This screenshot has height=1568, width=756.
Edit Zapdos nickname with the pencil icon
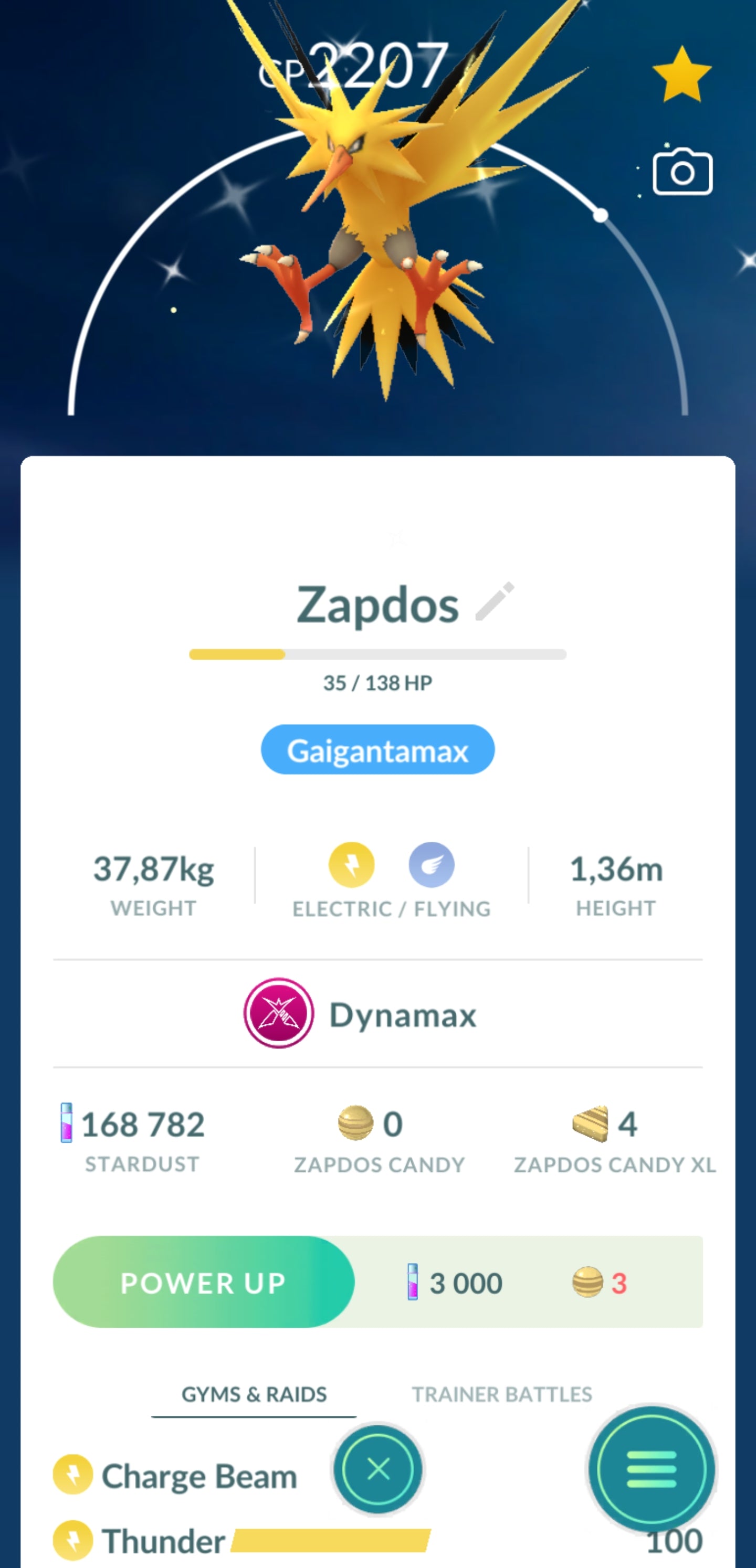click(x=495, y=601)
